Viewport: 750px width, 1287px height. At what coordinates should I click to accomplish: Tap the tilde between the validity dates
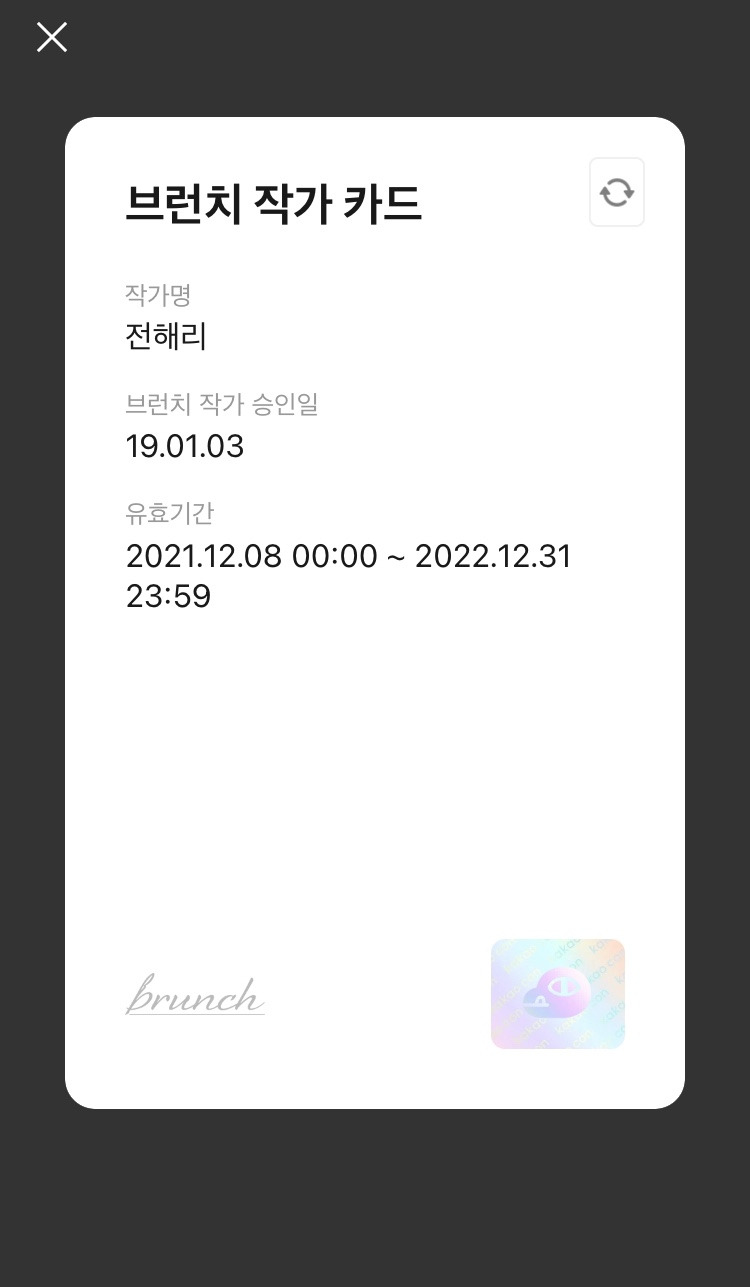394,556
